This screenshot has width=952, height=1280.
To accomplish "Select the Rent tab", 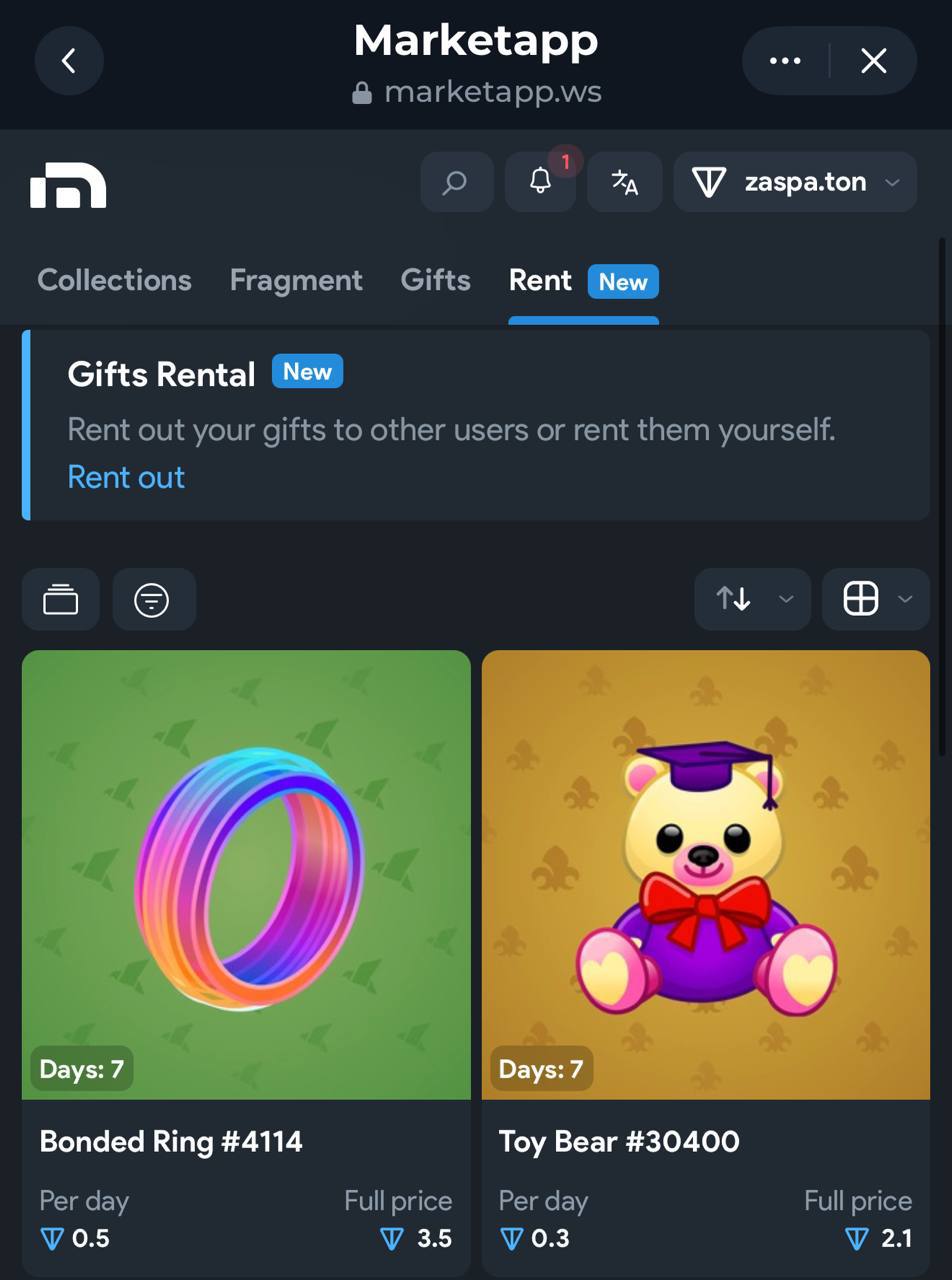I will pyautogui.click(x=541, y=280).
